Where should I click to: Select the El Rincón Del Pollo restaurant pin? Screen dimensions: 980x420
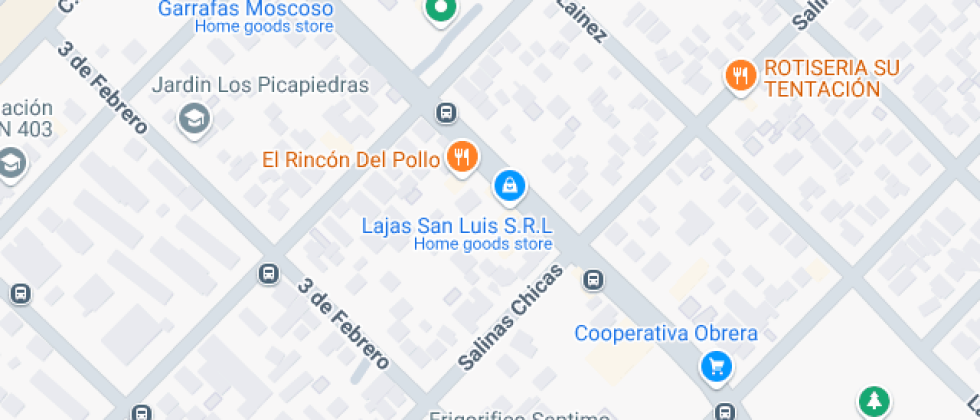(462, 157)
